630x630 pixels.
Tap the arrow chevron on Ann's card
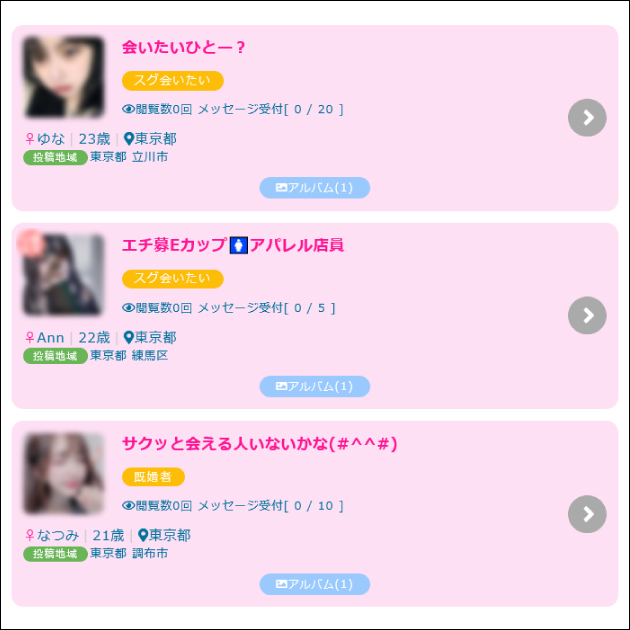[587, 316]
